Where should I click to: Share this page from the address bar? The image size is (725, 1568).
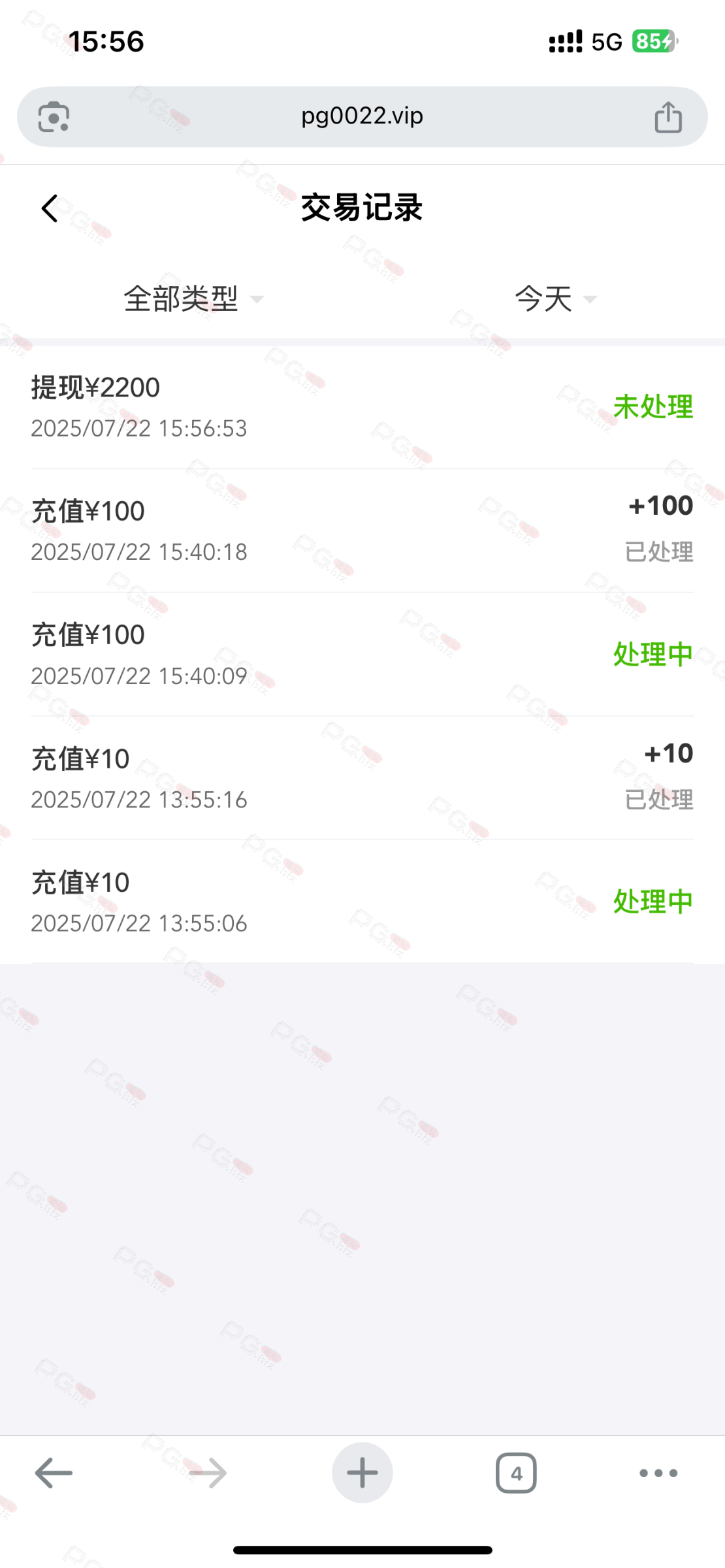pyautogui.click(x=668, y=118)
